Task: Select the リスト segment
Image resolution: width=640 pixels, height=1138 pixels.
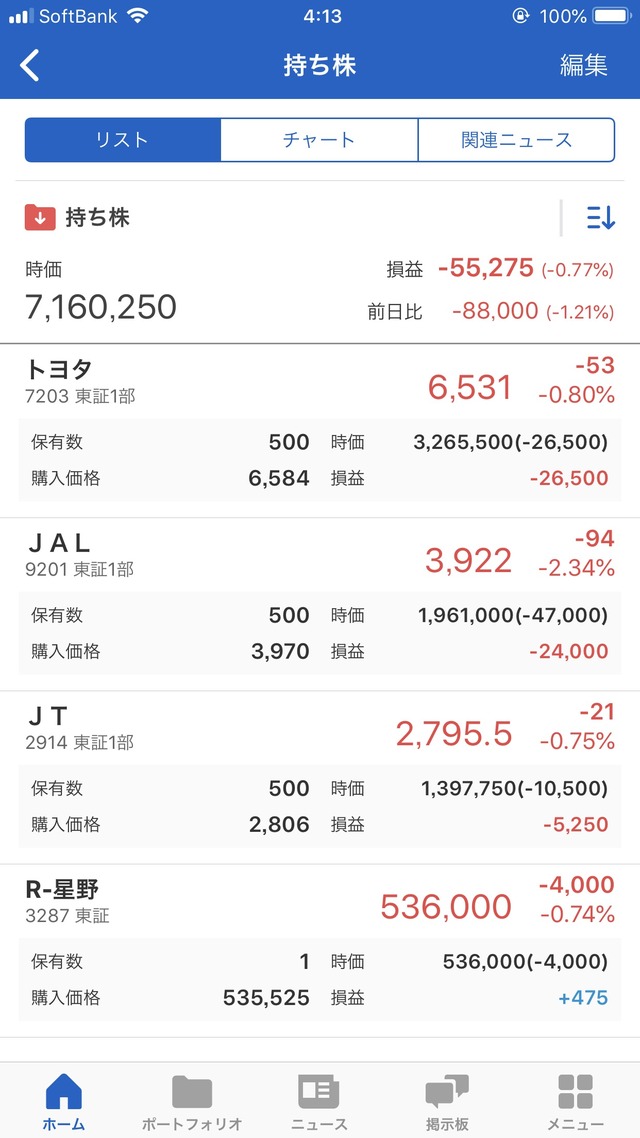Action: tap(122, 140)
